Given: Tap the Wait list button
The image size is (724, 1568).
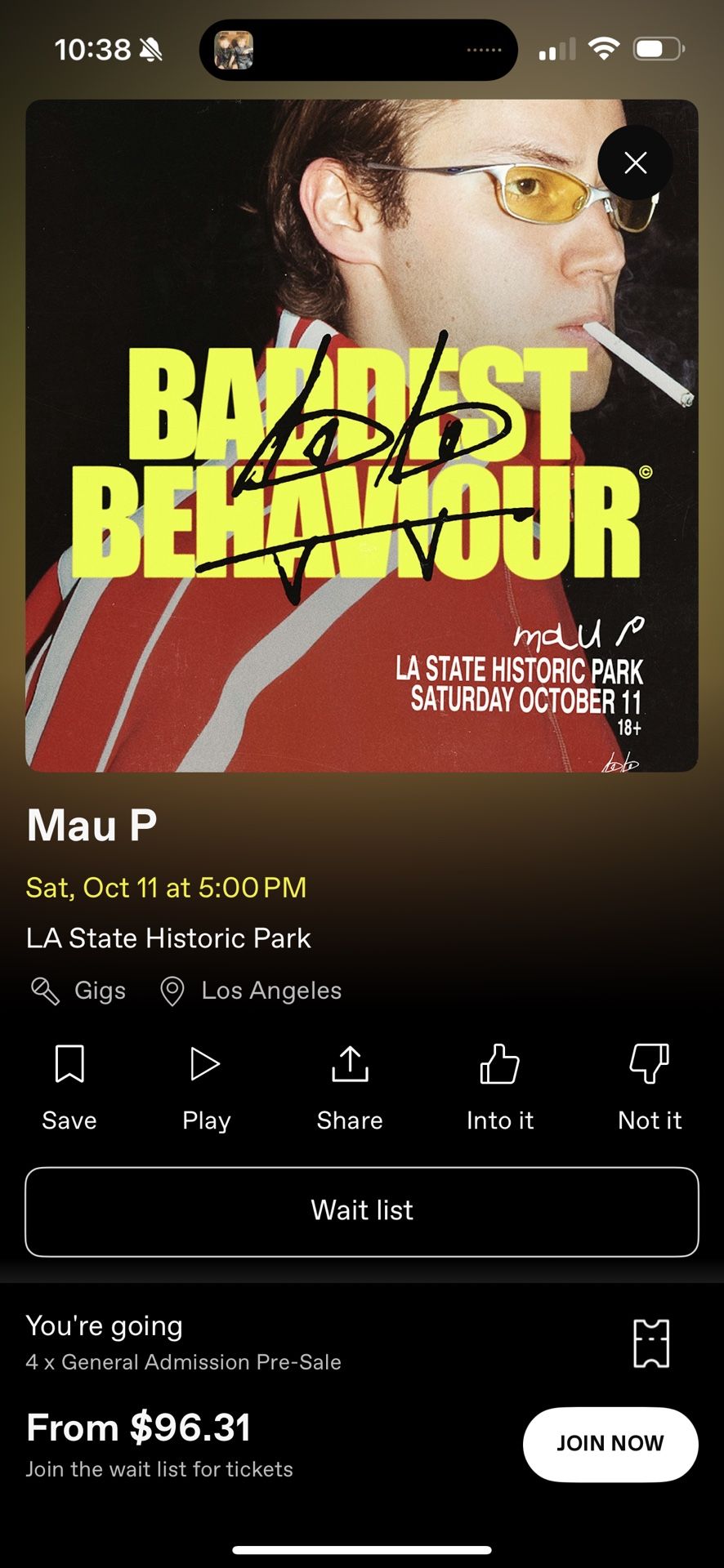Looking at the screenshot, I should pos(362,1211).
